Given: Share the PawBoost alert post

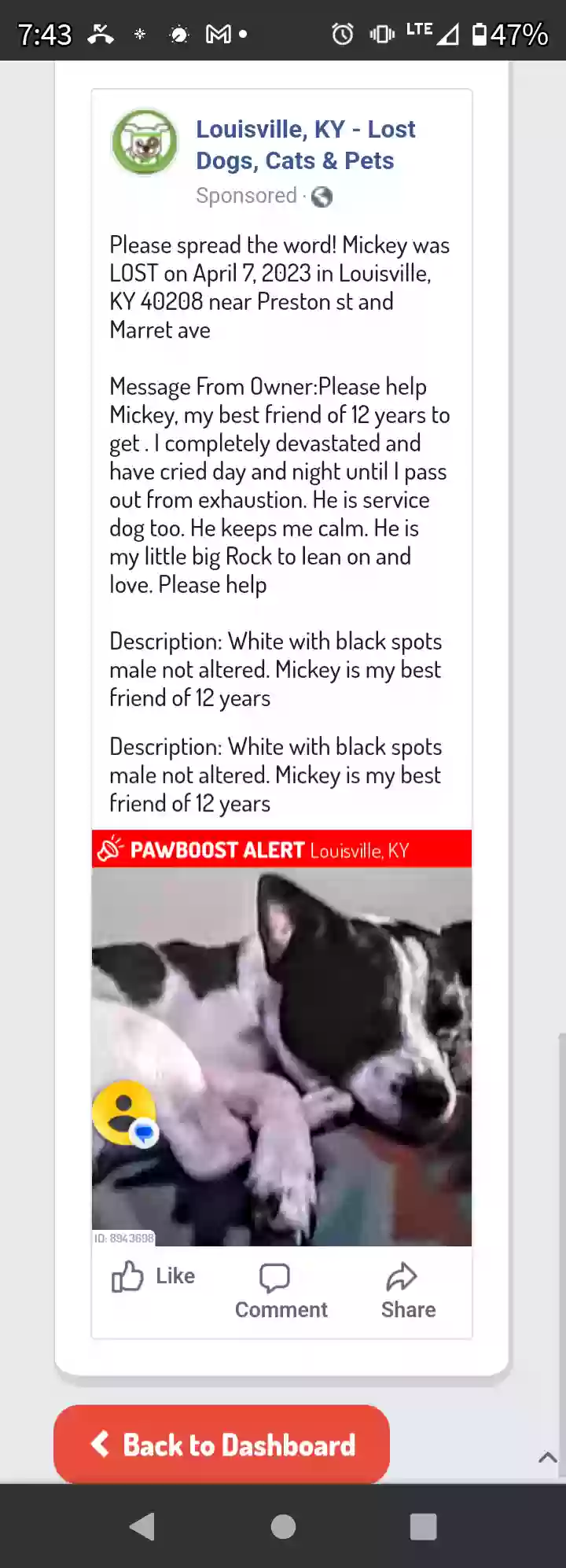Looking at the screenshot, I should pos(407,1292).
